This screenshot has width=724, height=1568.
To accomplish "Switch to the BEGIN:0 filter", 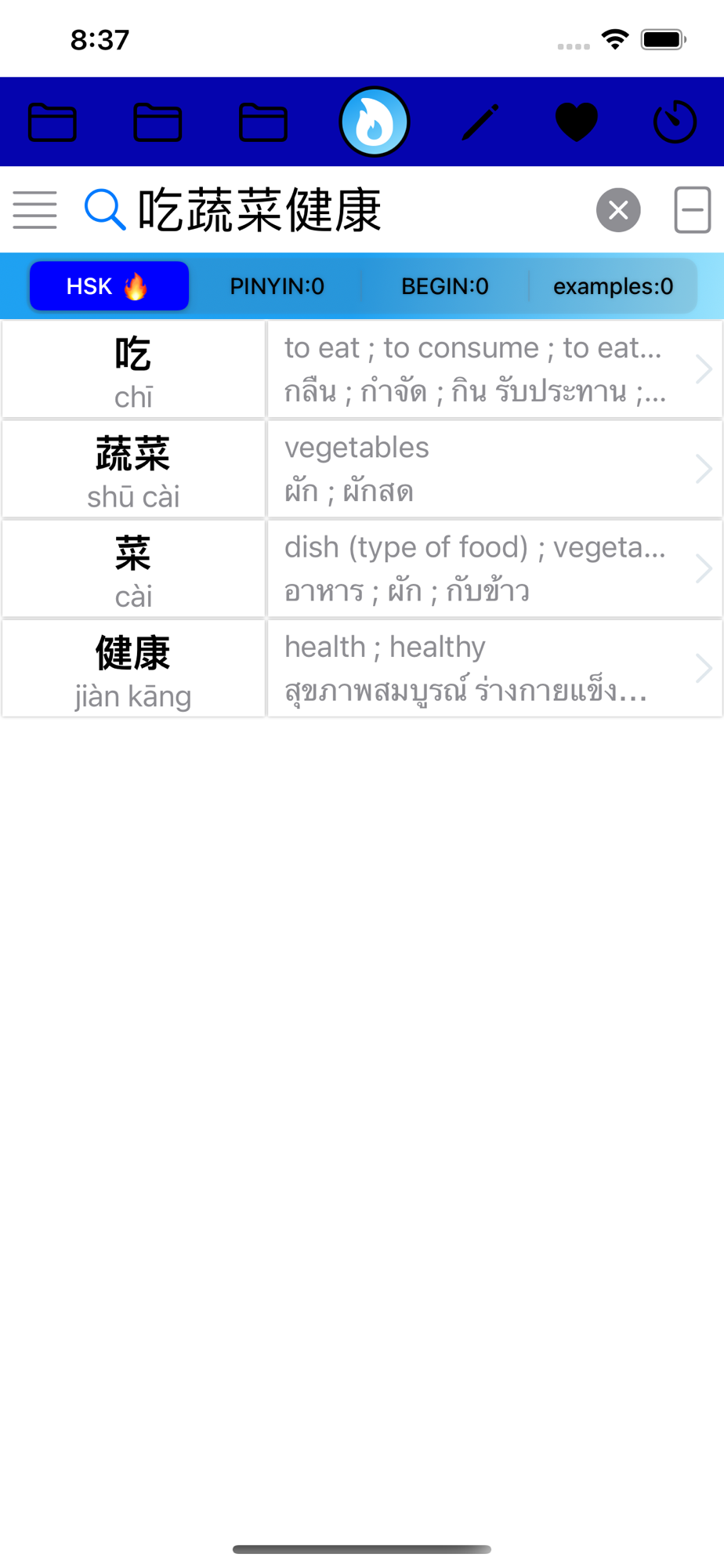I will [445, 286].
